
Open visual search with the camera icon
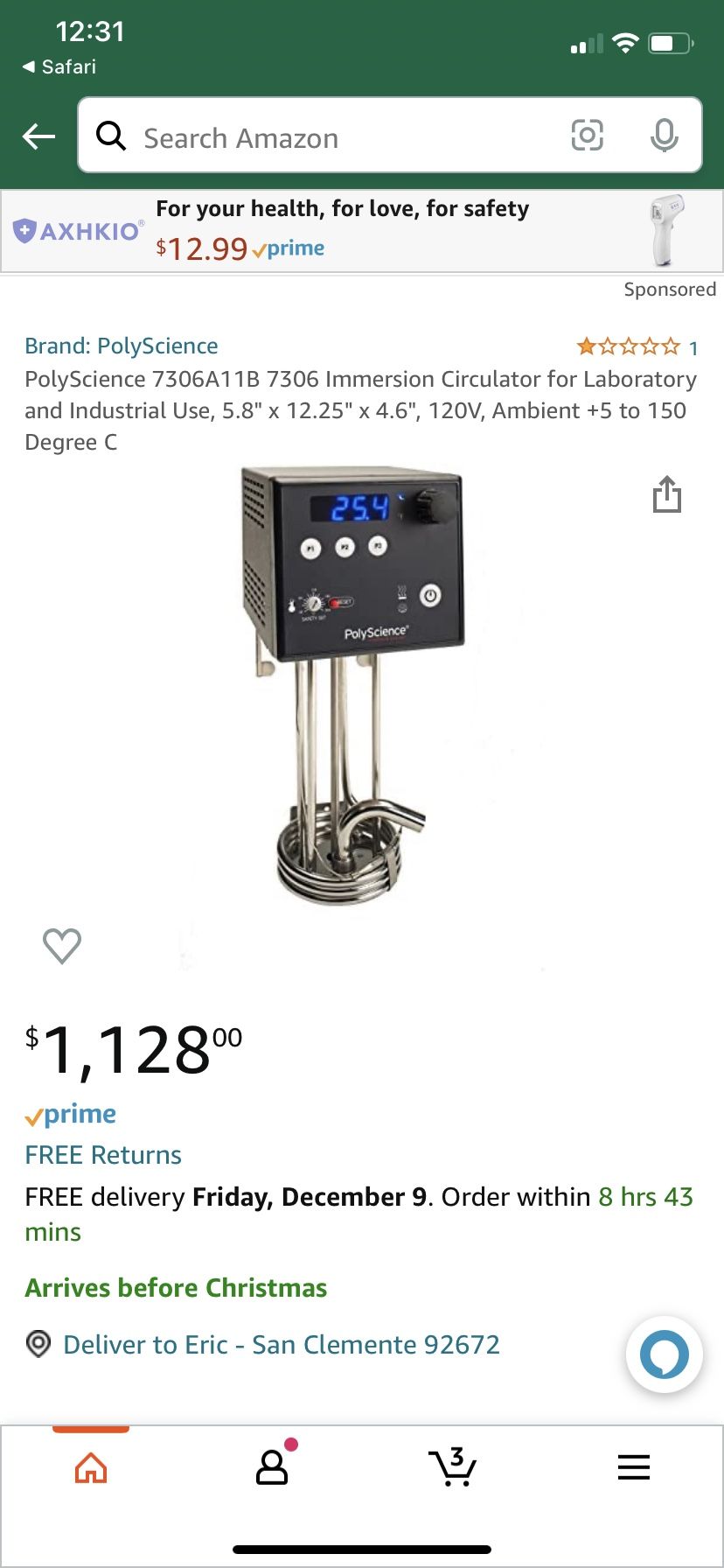(587, 136)
